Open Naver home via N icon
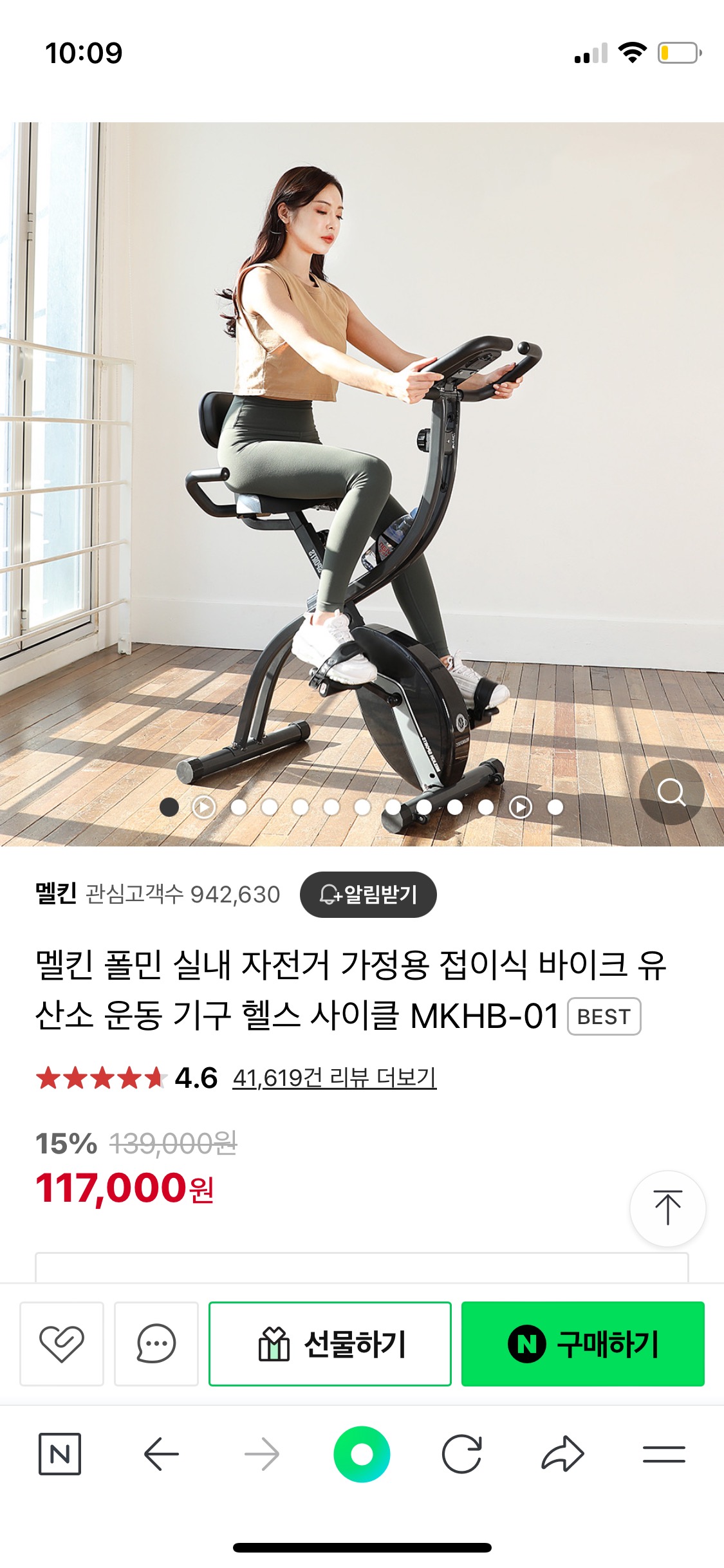 click(60, 1454)
